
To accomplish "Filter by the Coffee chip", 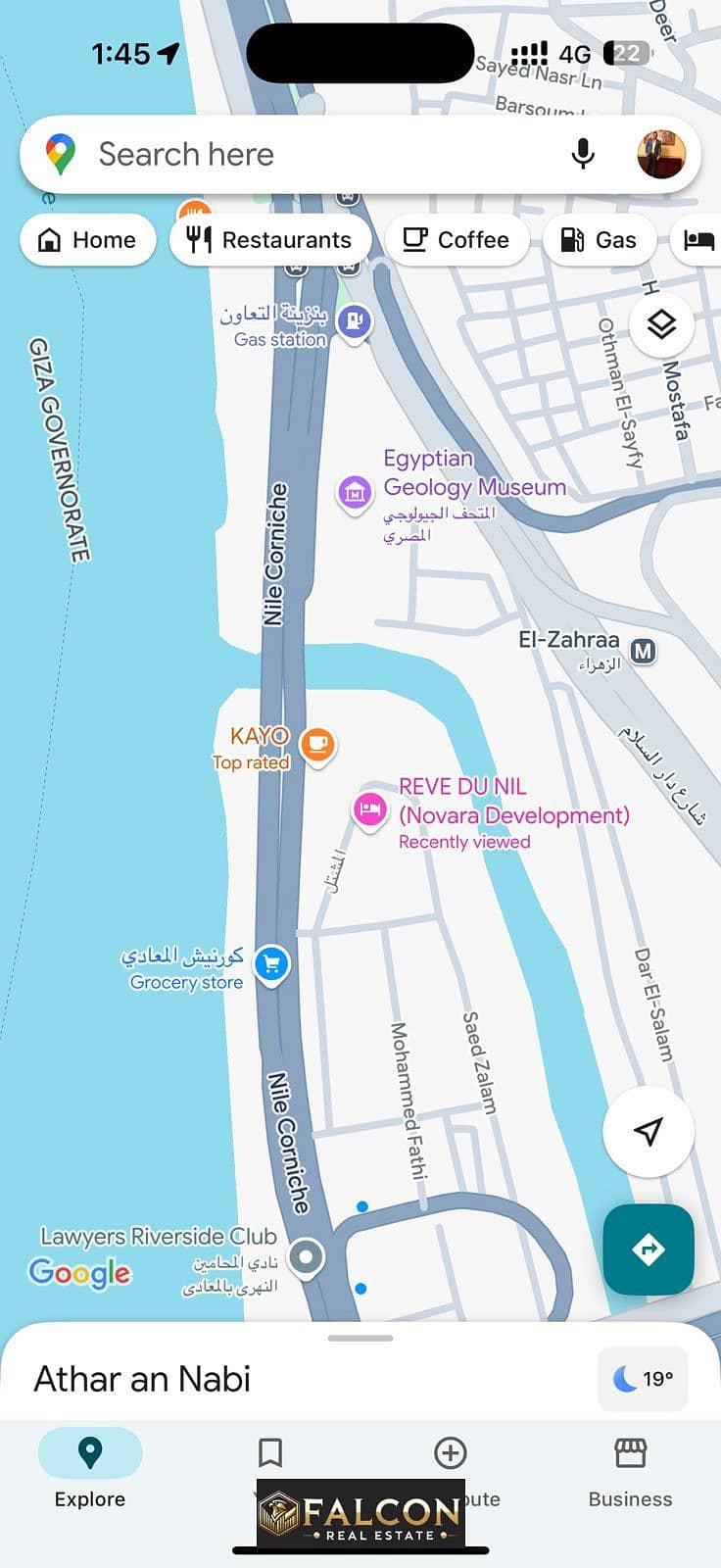I will click(x=457, y=240).
